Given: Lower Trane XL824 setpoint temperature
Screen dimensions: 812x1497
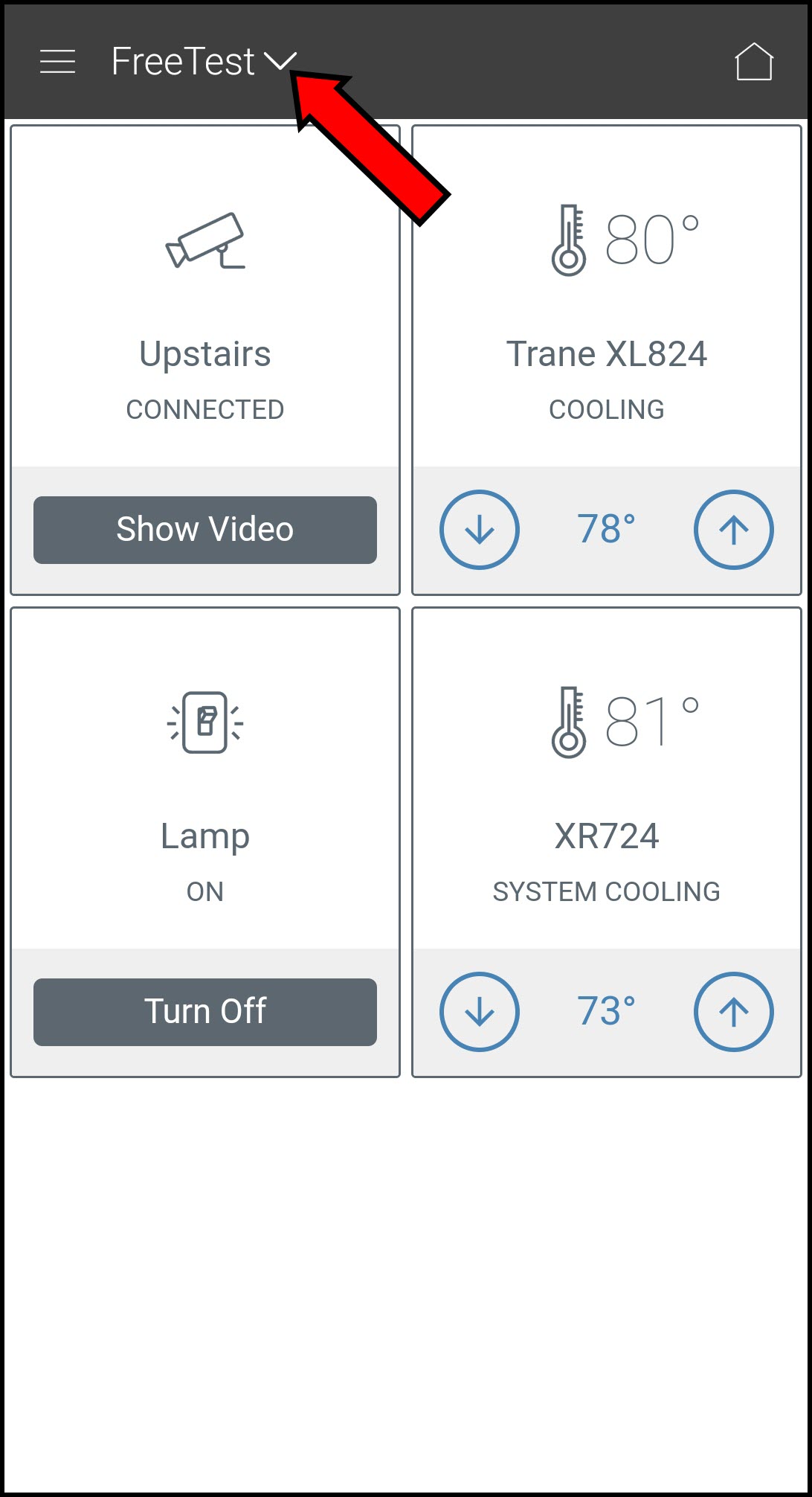Looking at the screenshot, I should click(x=480, y=530).
